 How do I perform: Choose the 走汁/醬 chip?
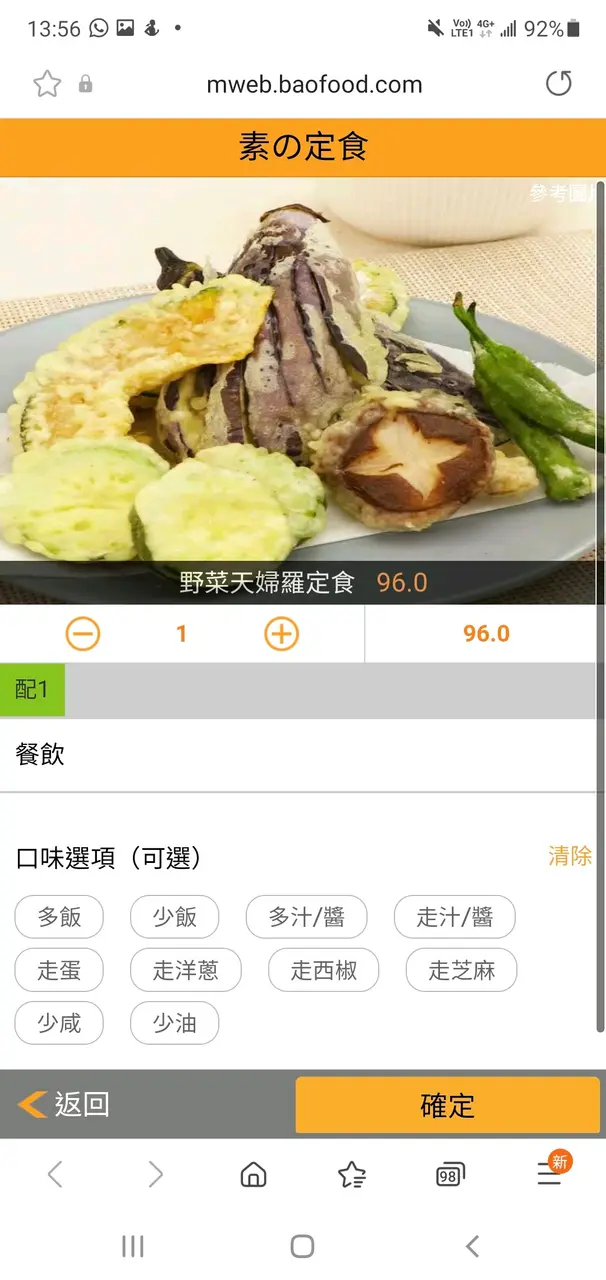click(x=454, y=917)
